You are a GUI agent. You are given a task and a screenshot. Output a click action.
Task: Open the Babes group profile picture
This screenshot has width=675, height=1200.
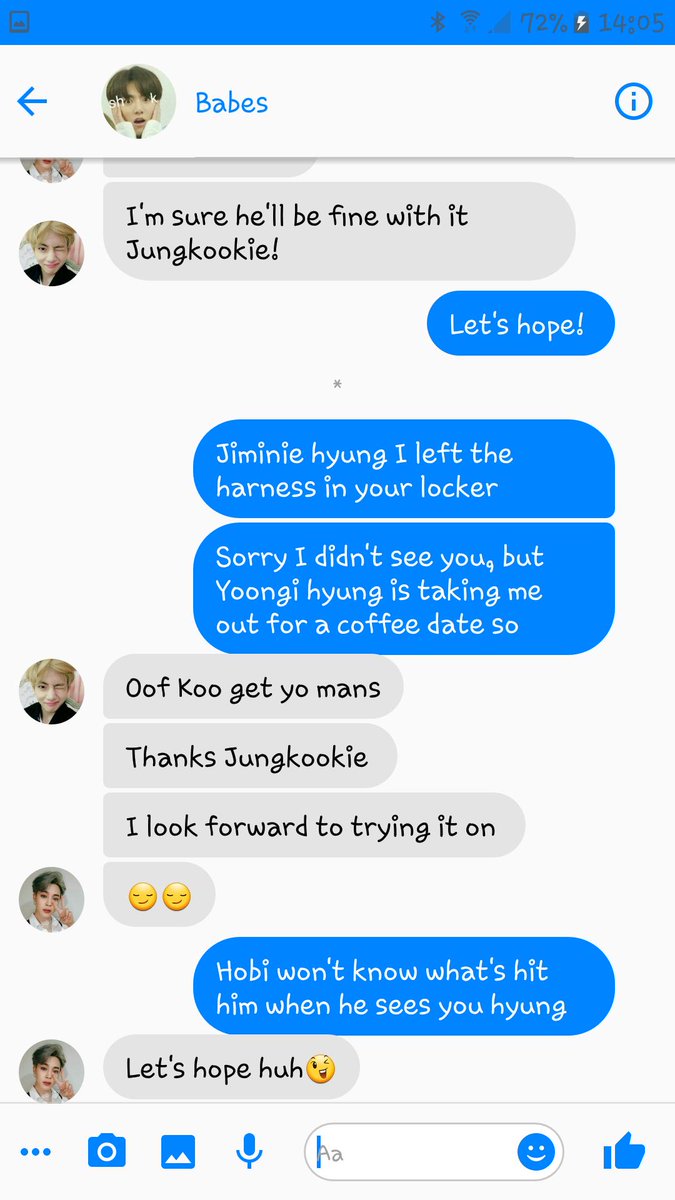(139, 103)
